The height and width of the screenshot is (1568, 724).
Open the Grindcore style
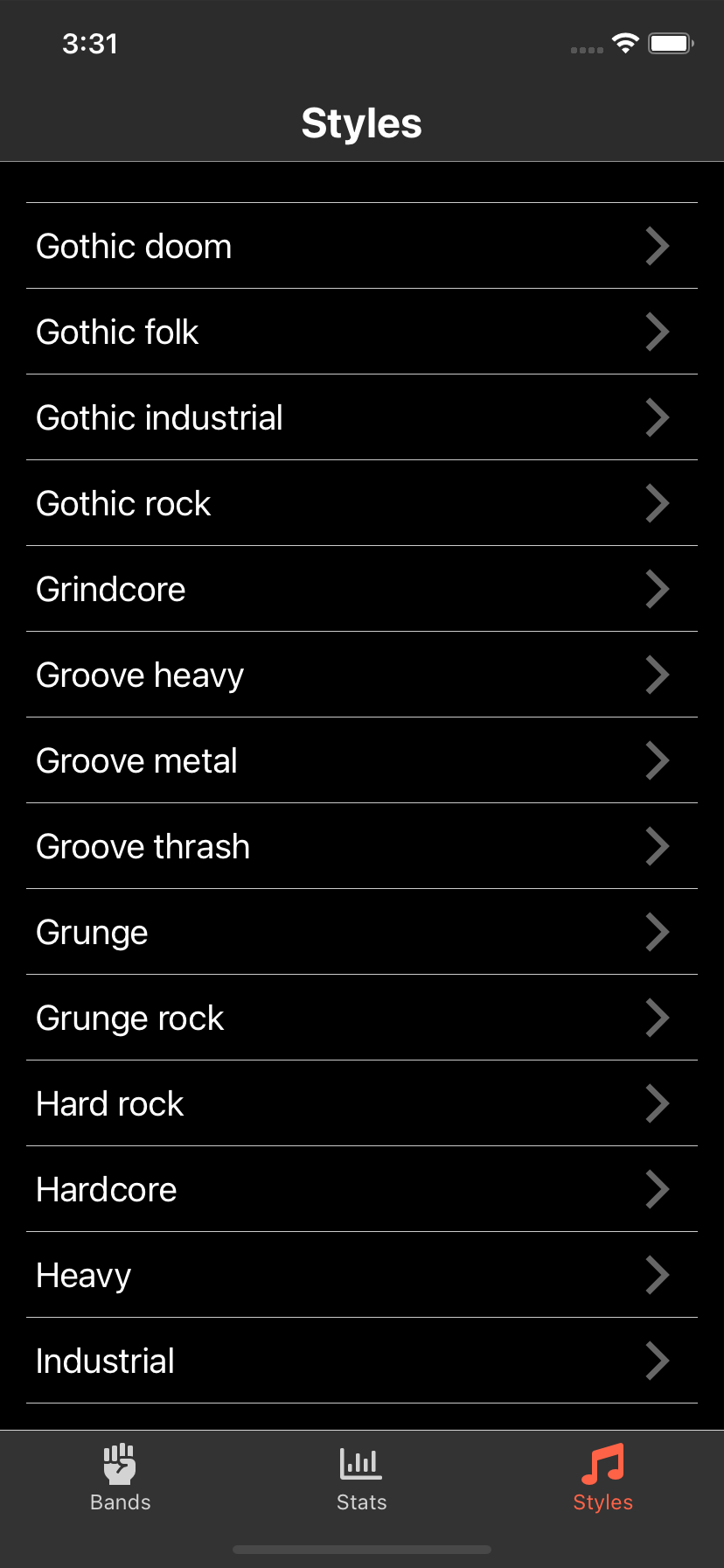click(362, 589)
